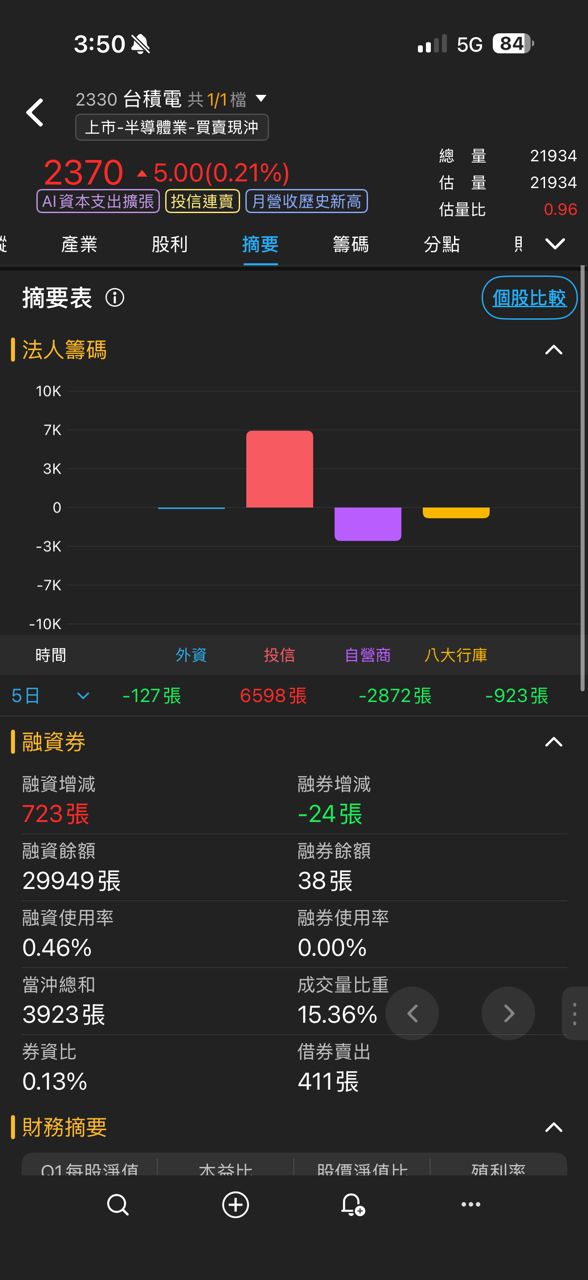Tap the AI資本支出擴張 tag
The image size is (588, 1280).
point(98,201)
